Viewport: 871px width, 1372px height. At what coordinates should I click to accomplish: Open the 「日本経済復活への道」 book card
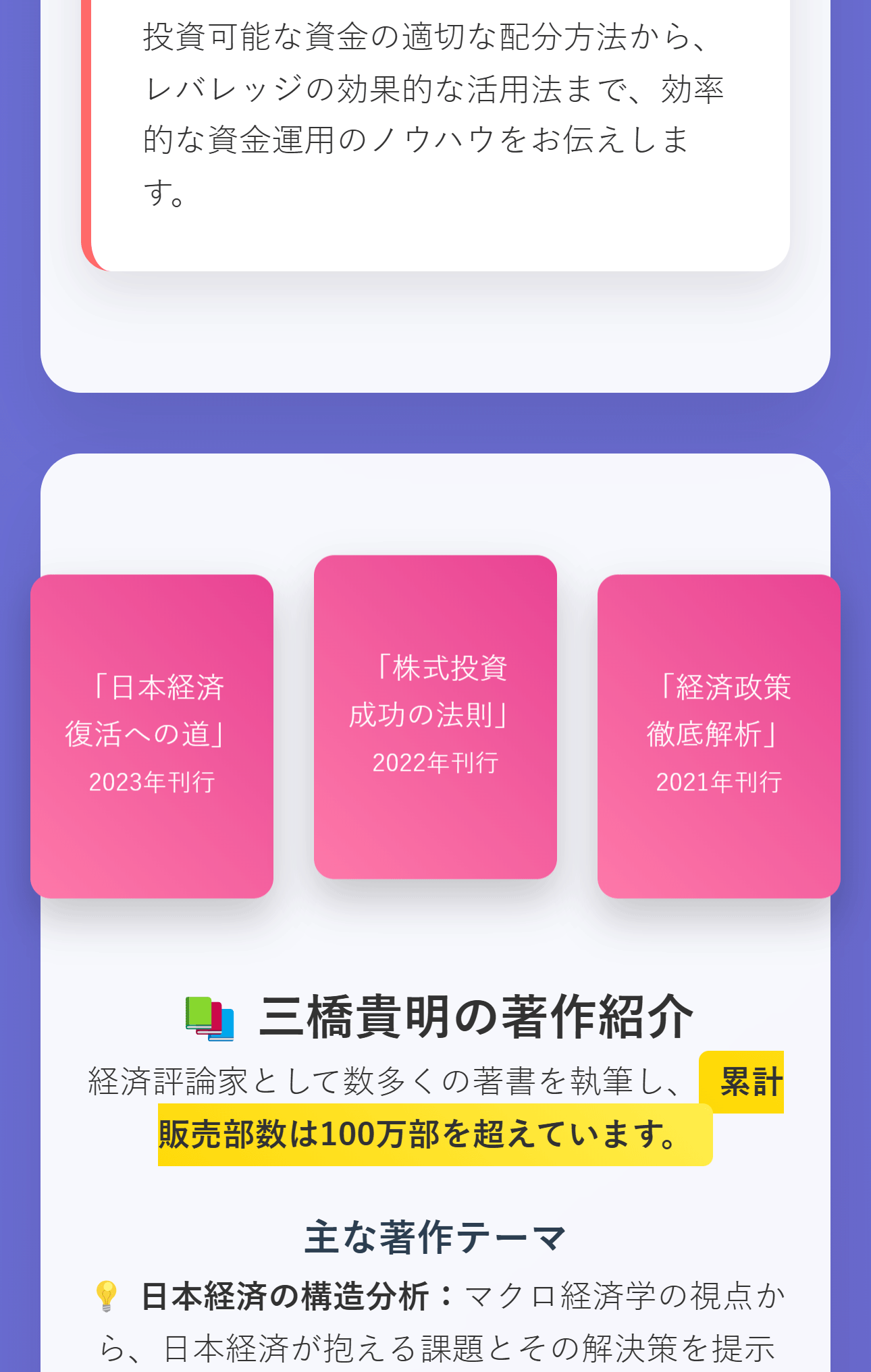[x=152, y=736]
